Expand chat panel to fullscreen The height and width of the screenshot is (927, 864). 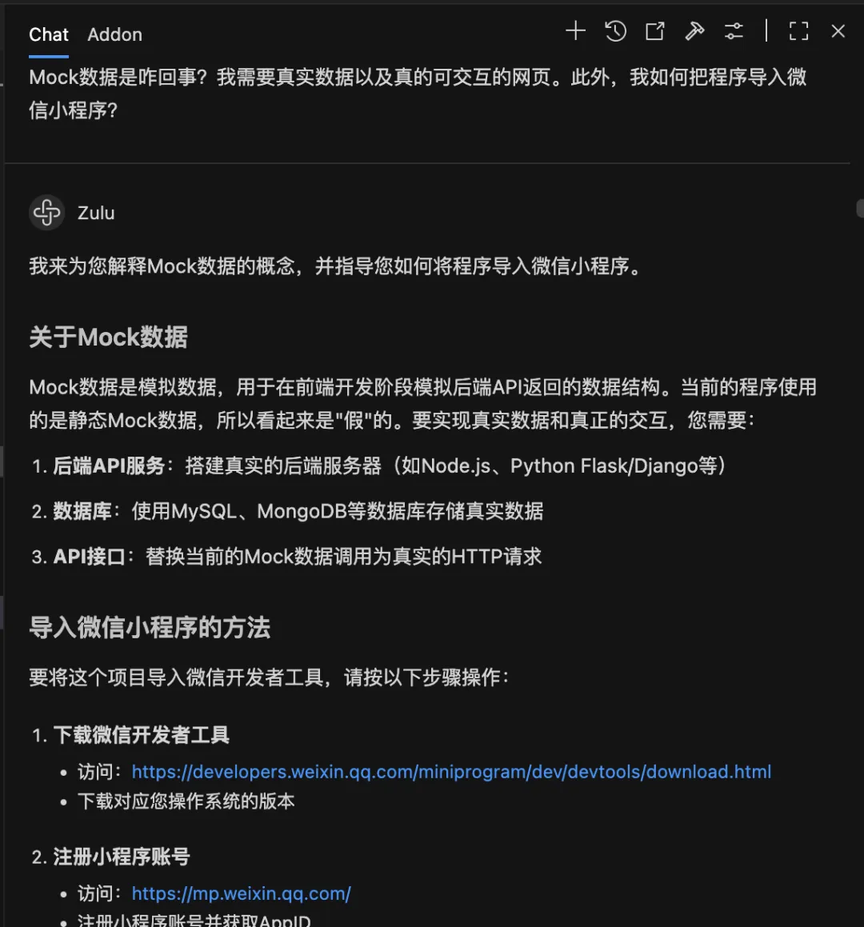[x=798, y=31]
